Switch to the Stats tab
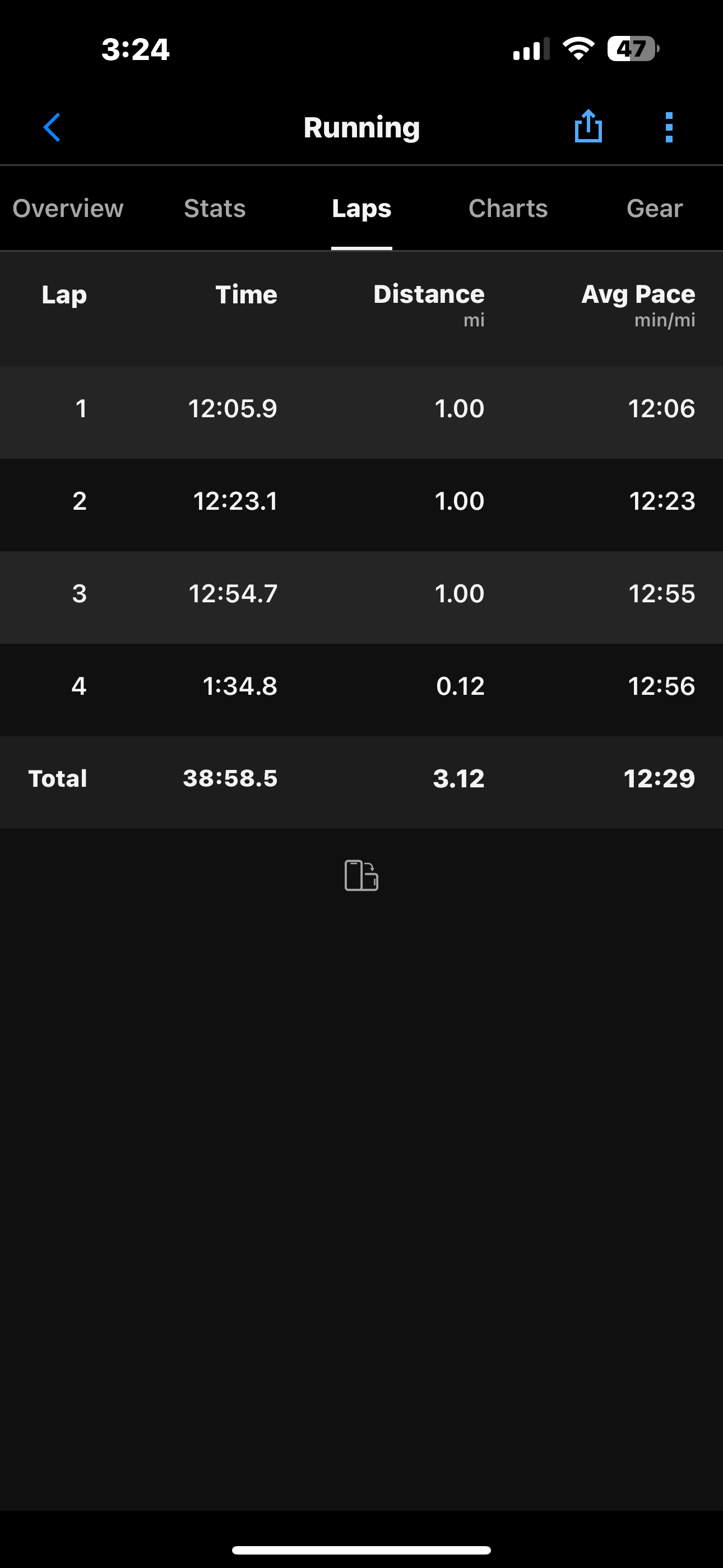723x1568 pixels. point(215,209)
